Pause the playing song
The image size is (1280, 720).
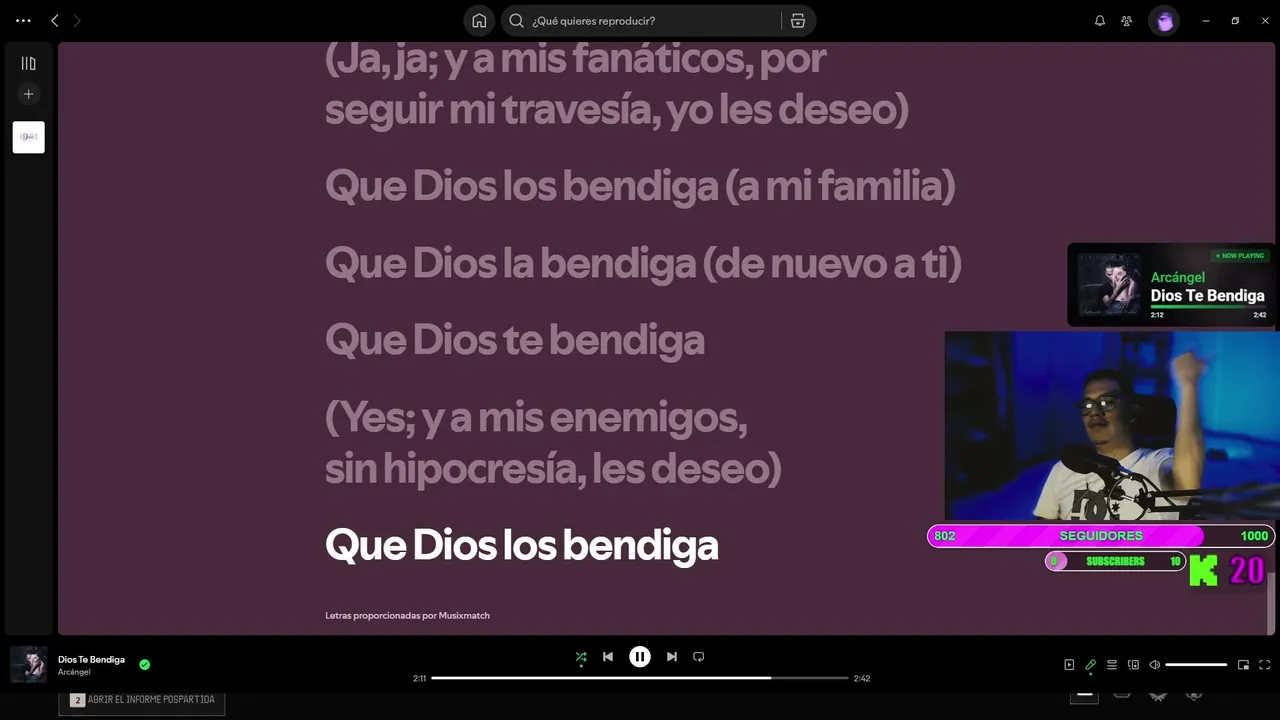click(x=640, y=657)
